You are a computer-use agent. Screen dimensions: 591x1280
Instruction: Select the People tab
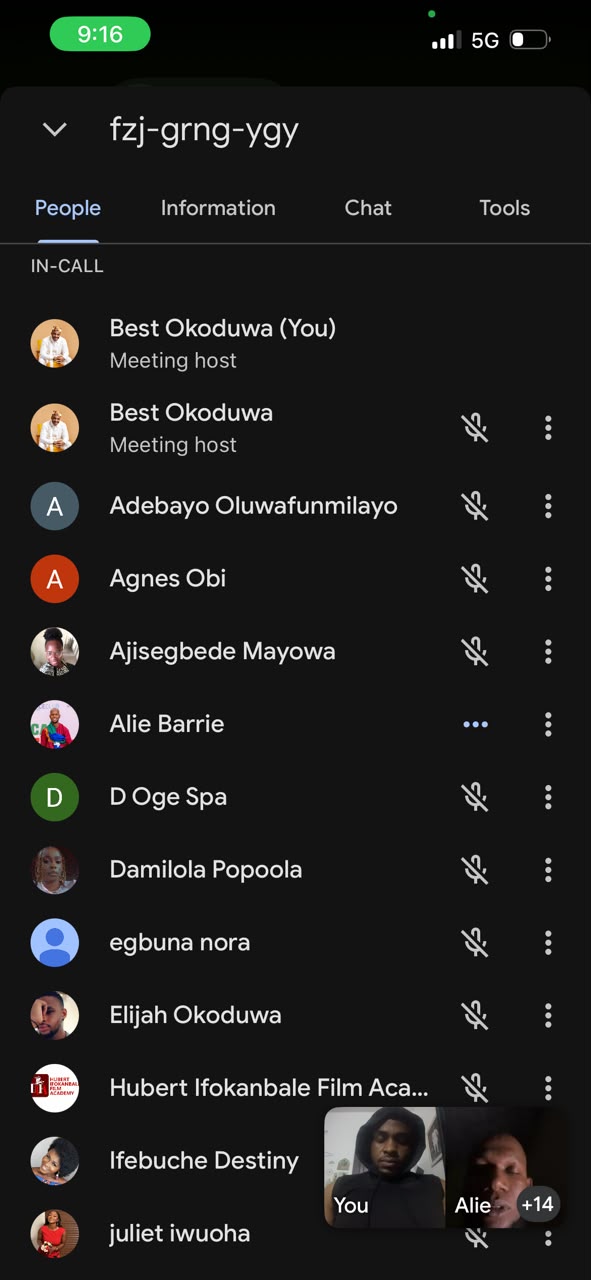68,208
